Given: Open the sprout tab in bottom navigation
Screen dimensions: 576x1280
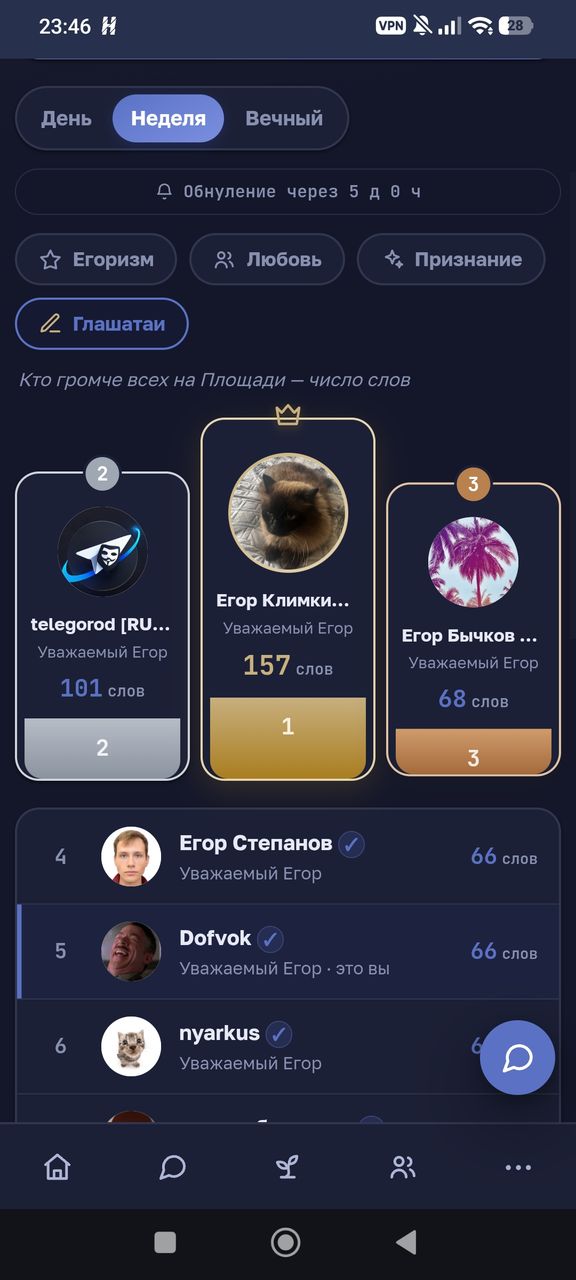Looking at the screenshot, I should click(288, 1167).
